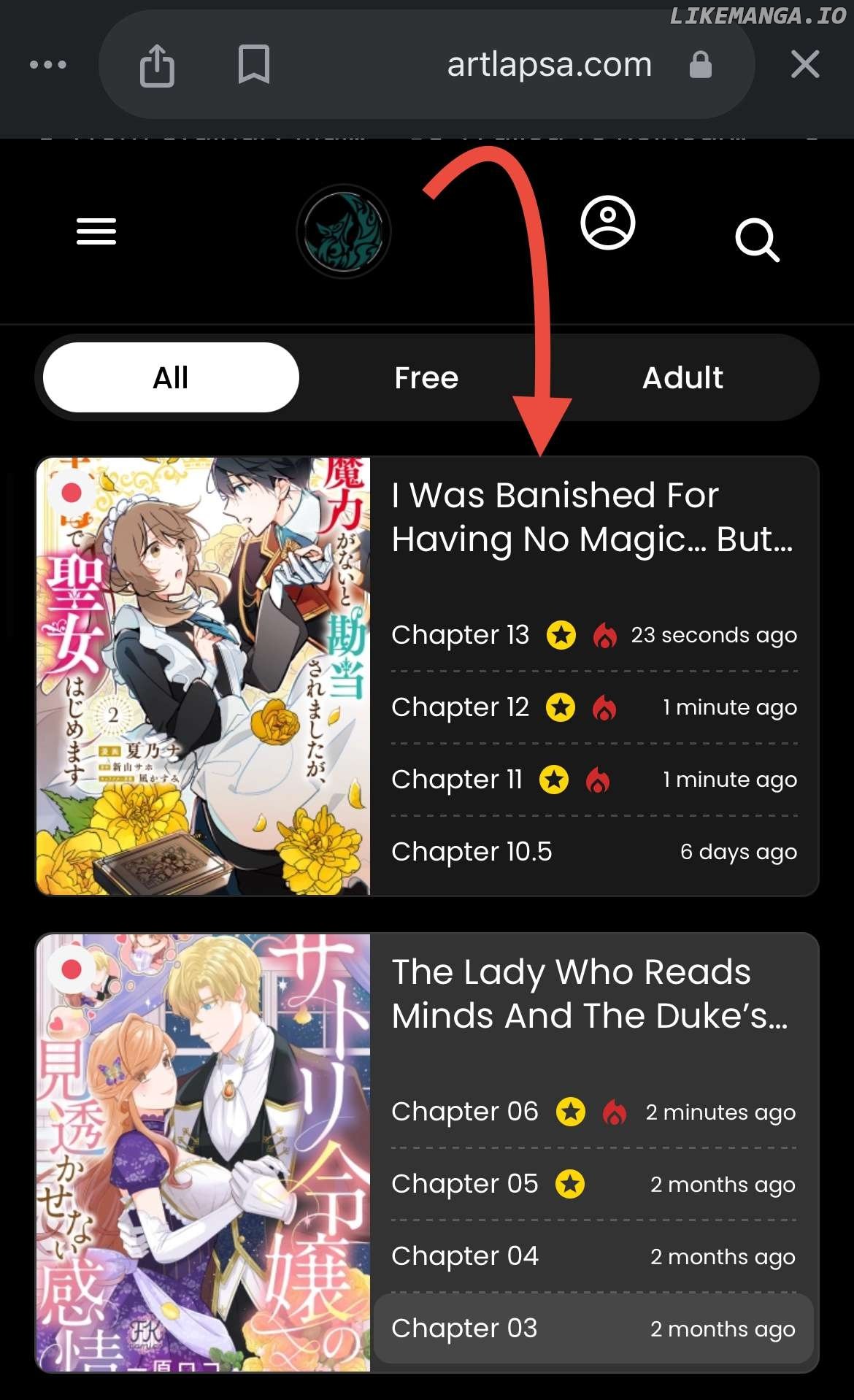Open the browser's three-dot menu
Viewport: 854px width, 1400px height.
(48, 65)
